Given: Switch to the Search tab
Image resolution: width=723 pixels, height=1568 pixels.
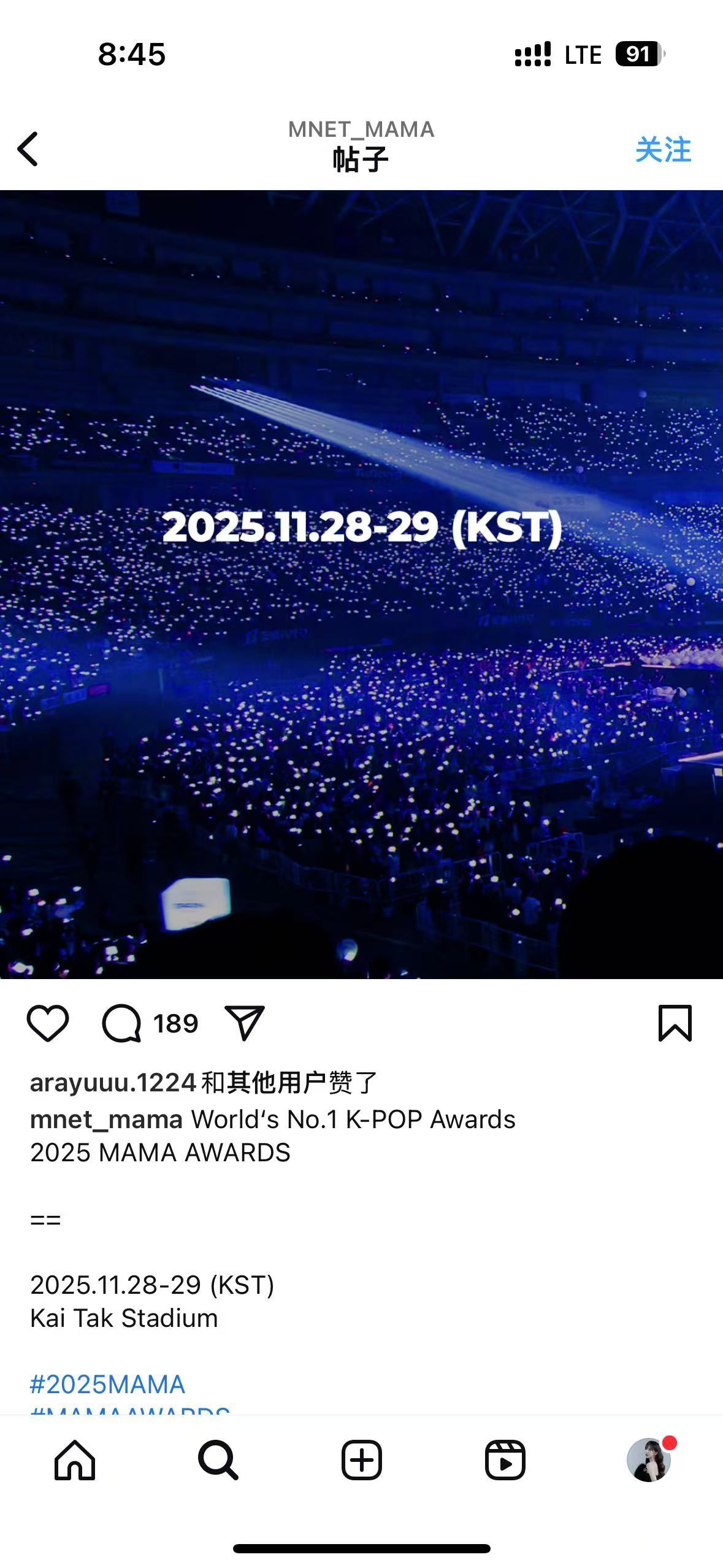Looking at the screenshot, I should click(x=218, y=1460).
